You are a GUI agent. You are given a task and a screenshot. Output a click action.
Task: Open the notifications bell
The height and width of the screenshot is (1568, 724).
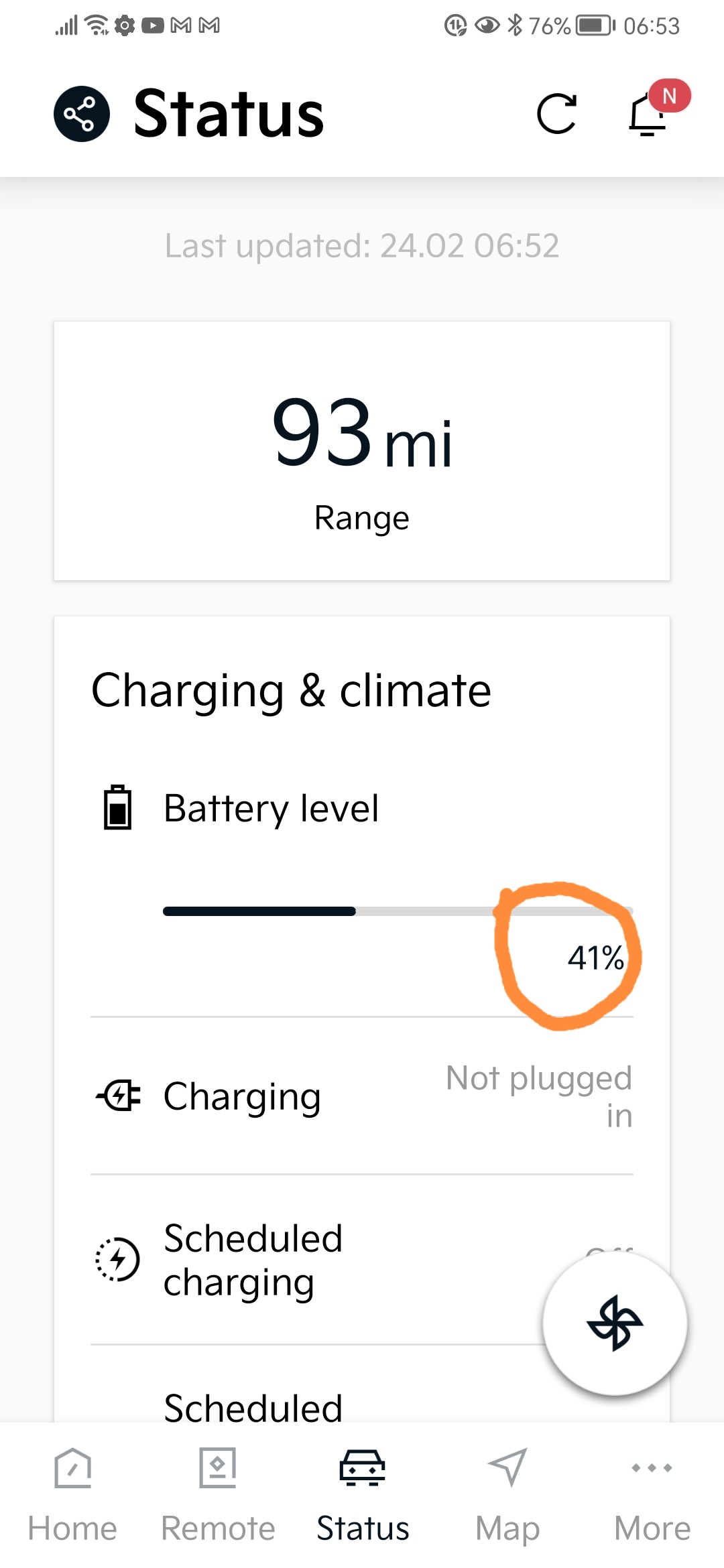[648, 114]
